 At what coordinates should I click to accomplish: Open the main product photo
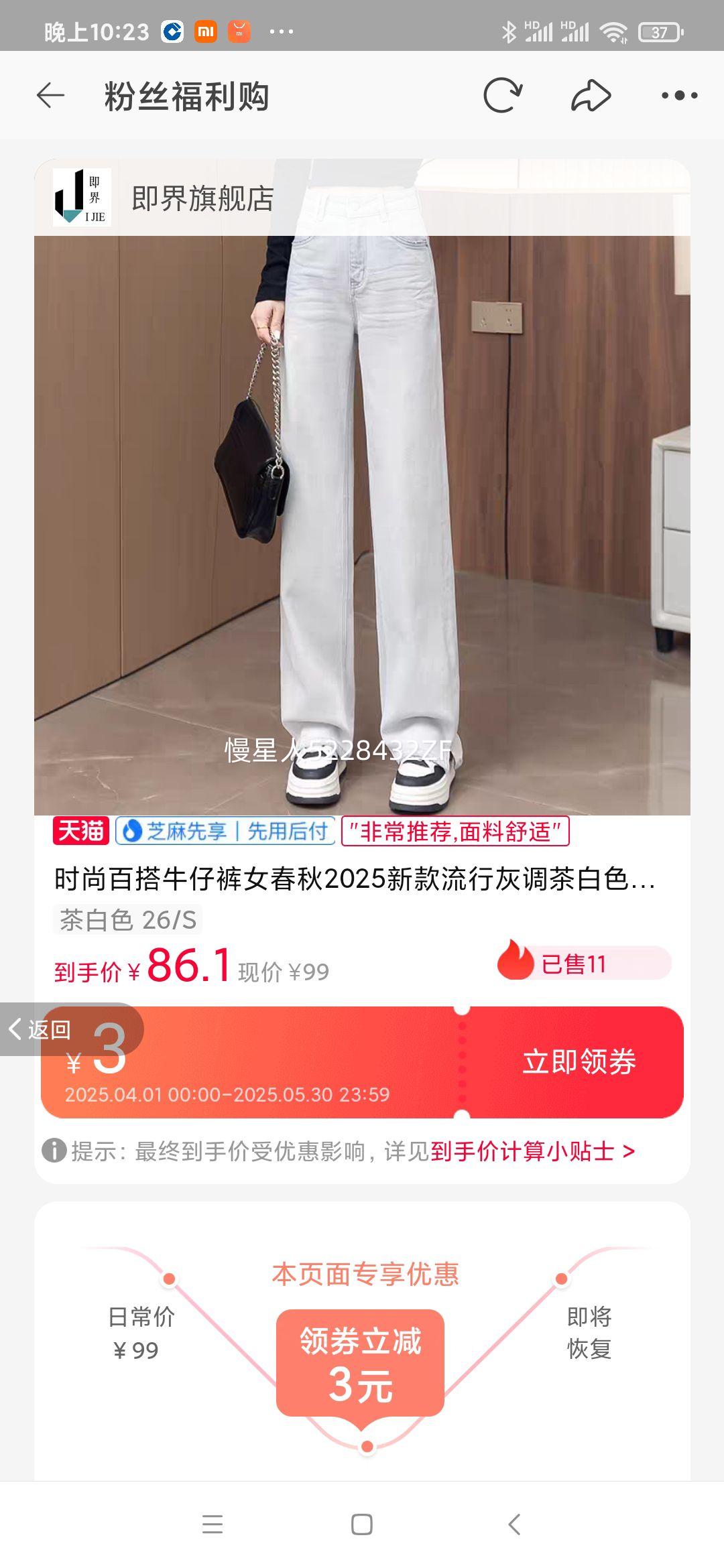[362, 489]
